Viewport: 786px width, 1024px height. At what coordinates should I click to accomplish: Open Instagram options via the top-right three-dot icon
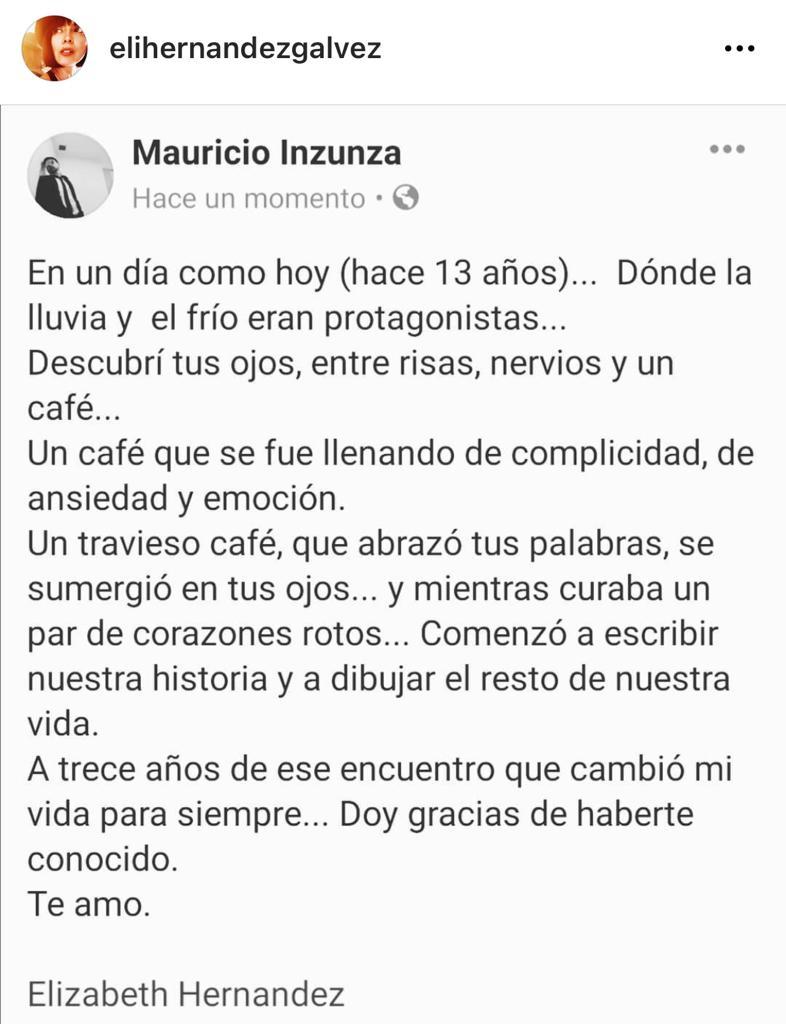pos(739,46)
